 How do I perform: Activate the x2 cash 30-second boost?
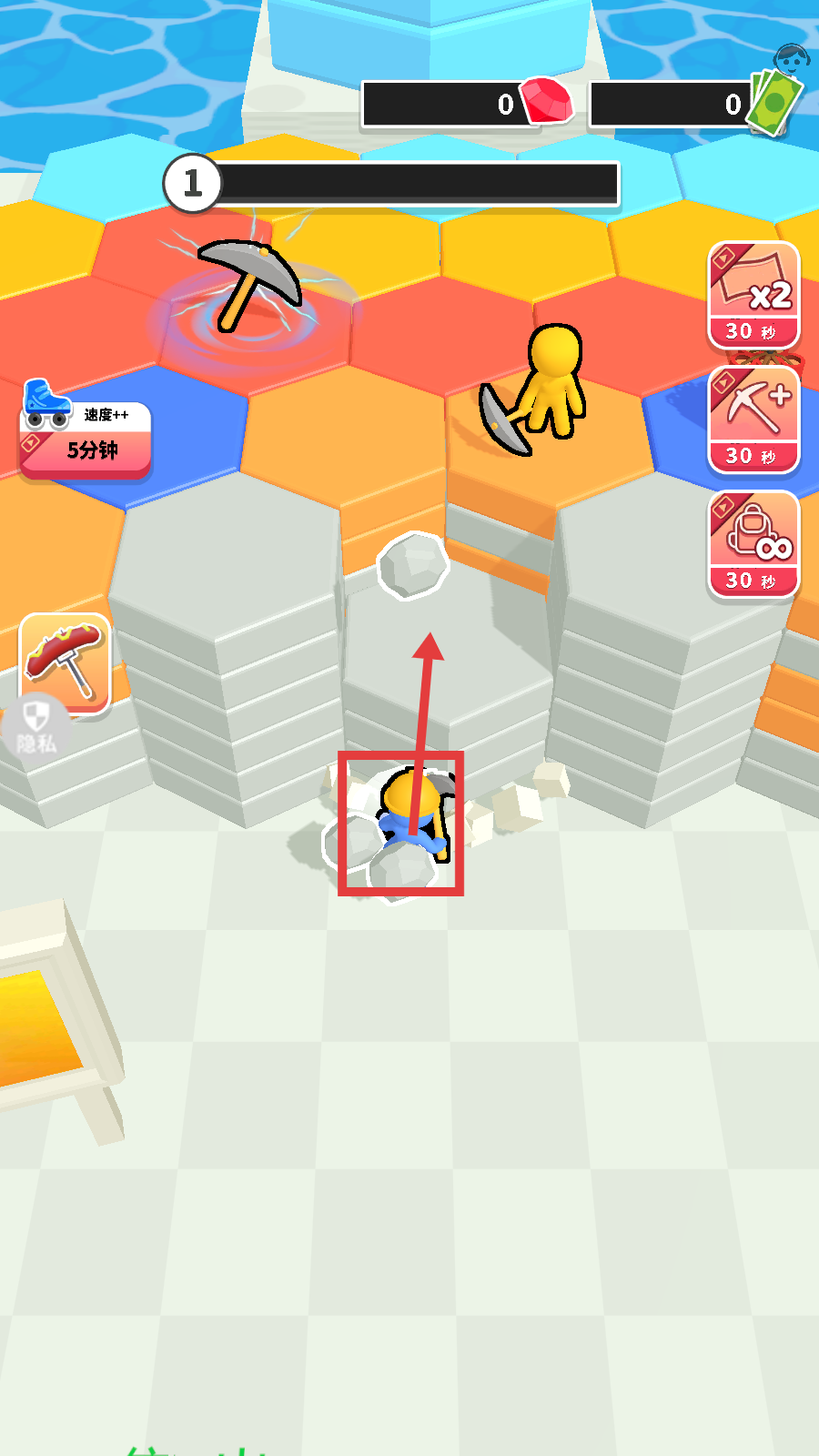(753, 295)
